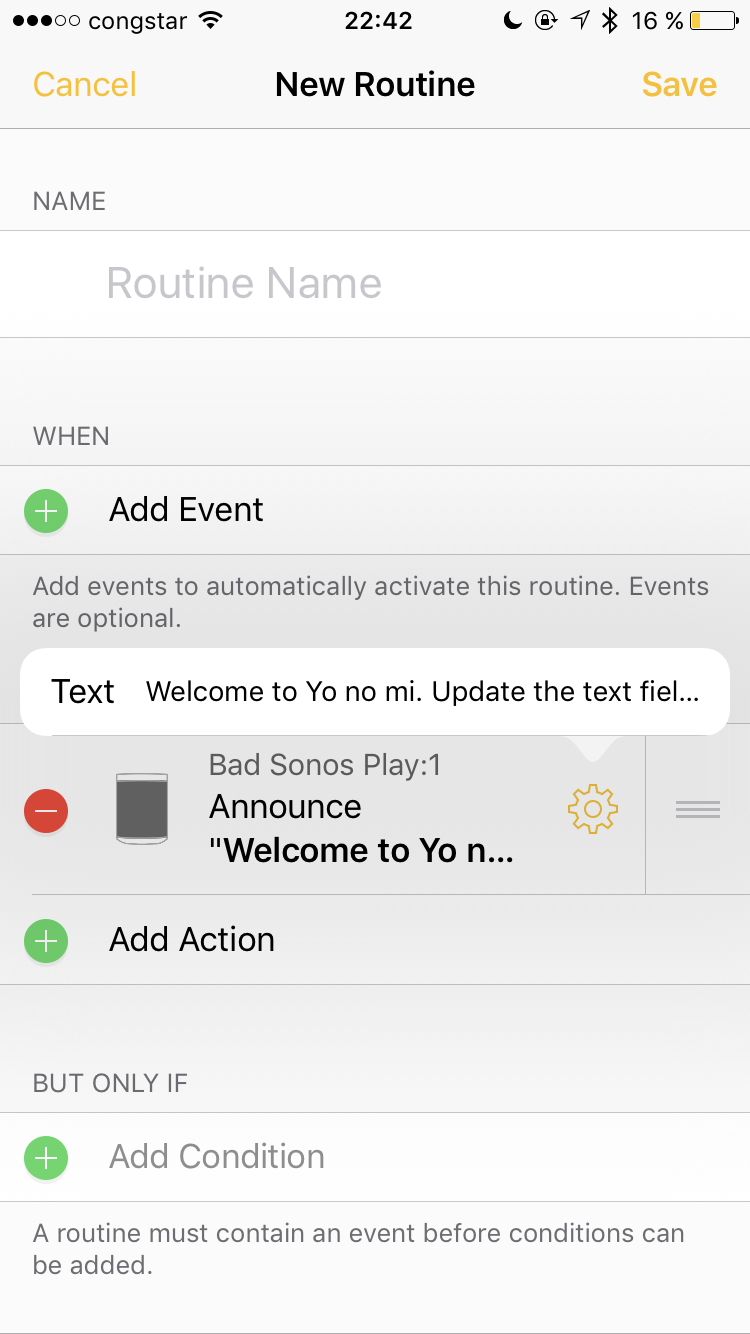Remove the Bad Sonos Play:1 announce action

[x=46, y=810]
